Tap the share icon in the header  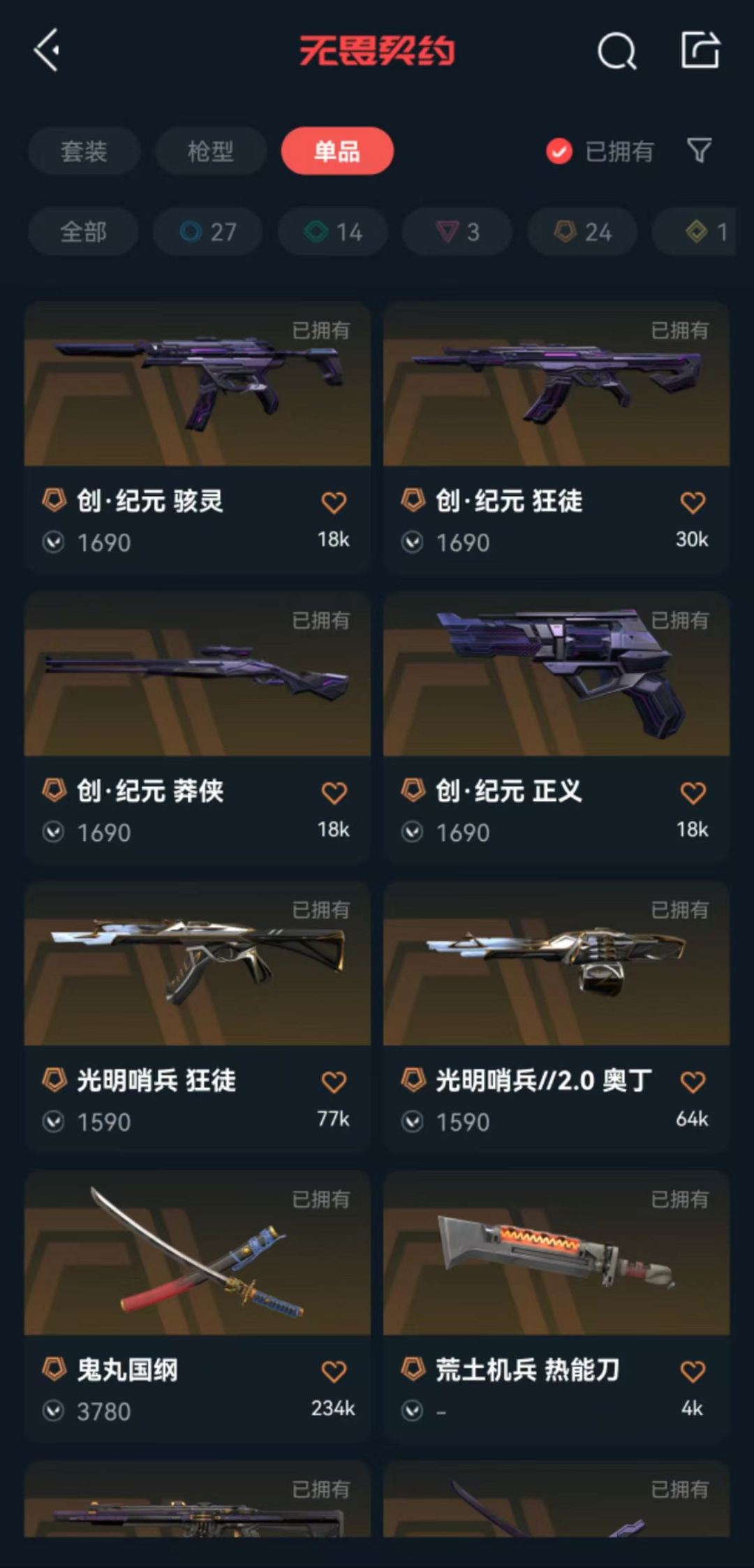pyautogui.click(x=700, y=50)
